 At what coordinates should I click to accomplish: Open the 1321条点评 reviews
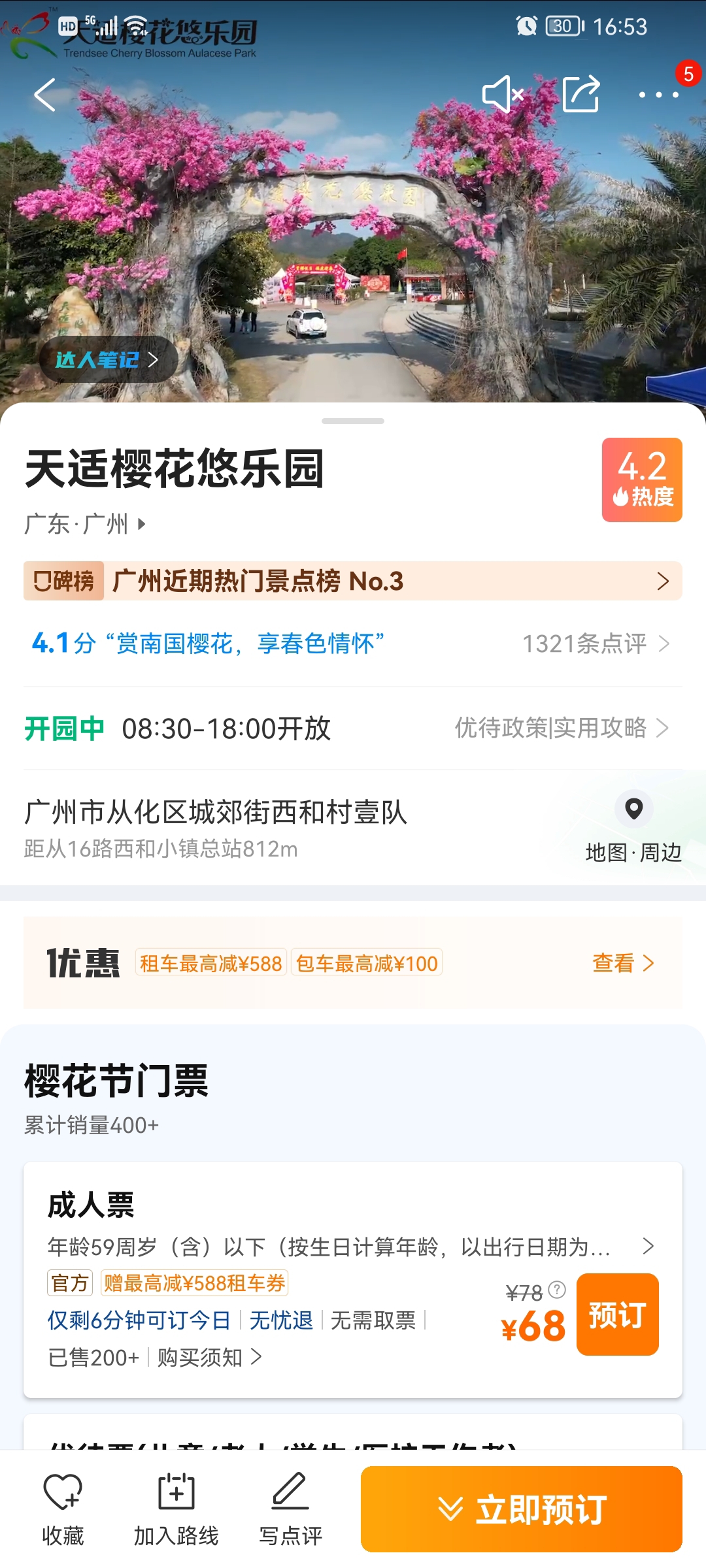[x=596, y=644]
